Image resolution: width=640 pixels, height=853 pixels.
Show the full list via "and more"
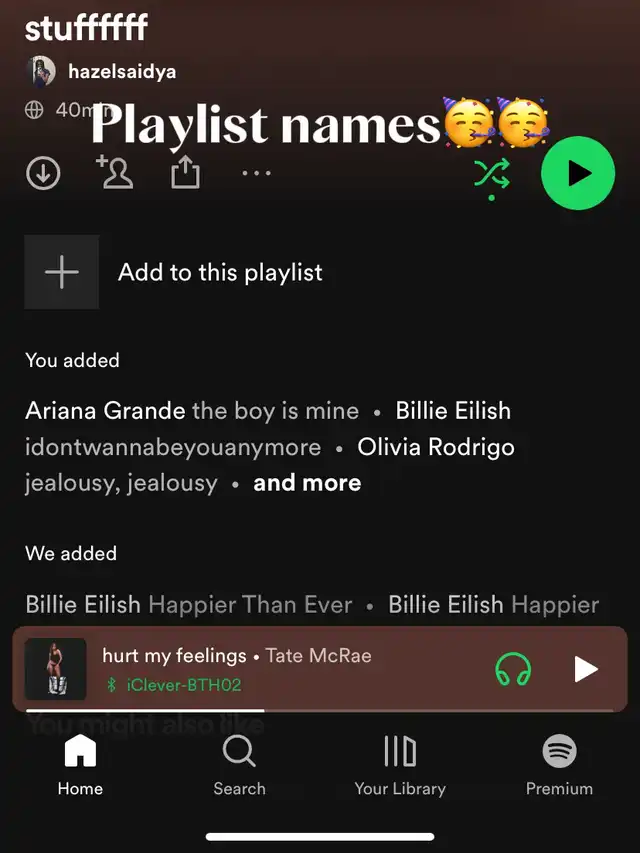click(x=307, y=483)
